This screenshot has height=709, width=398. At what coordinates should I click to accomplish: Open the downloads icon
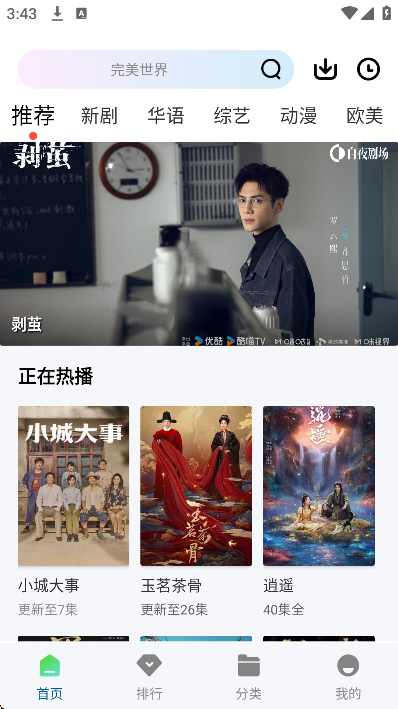tap(325, 69)
